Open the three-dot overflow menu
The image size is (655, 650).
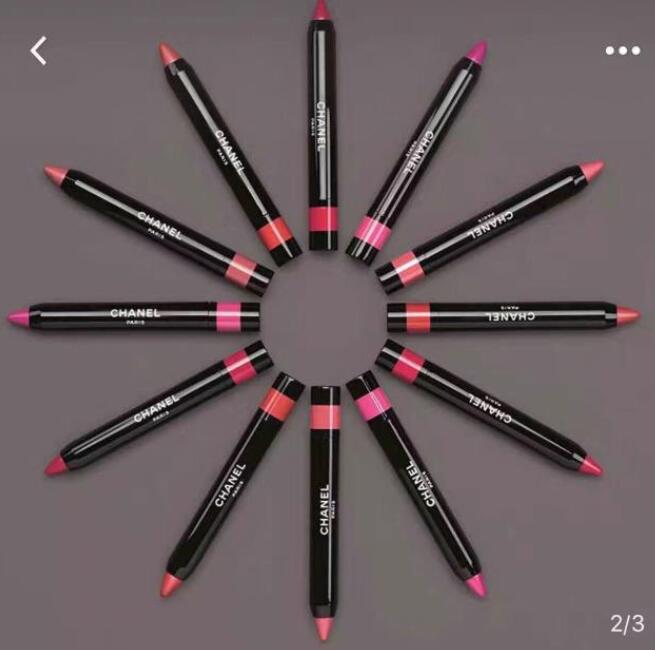621,50
